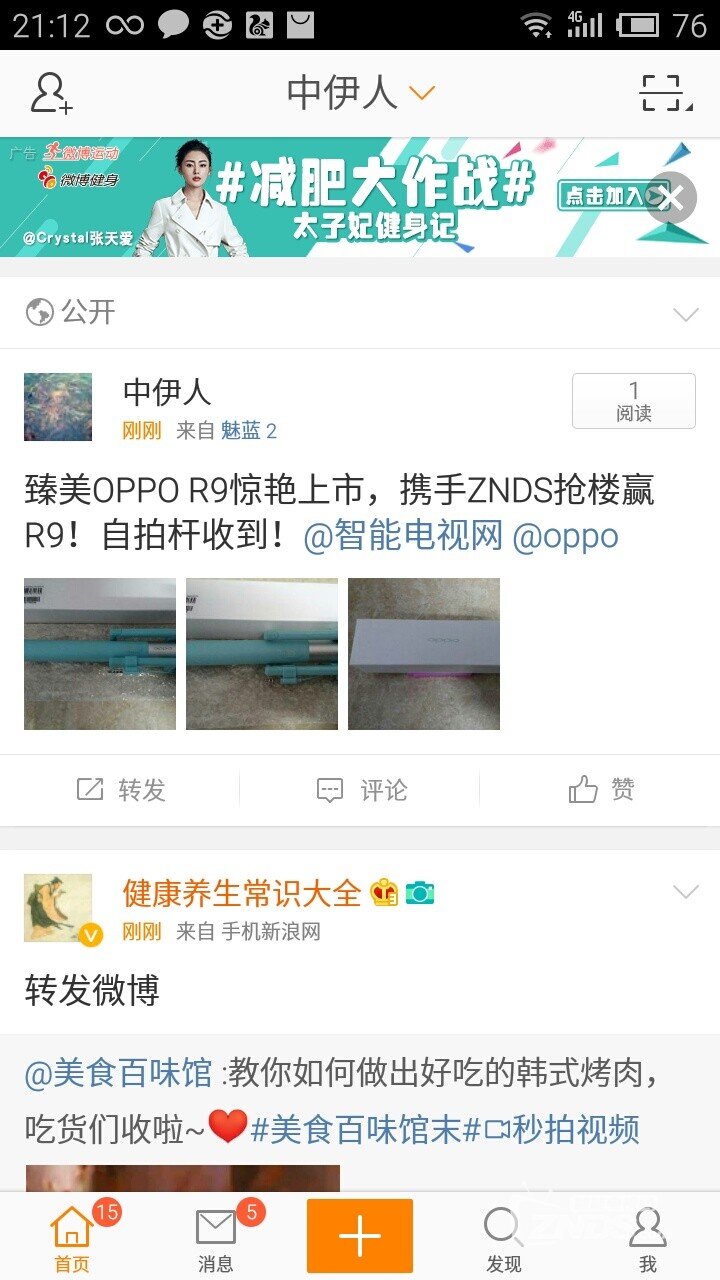The image size is (720, 1280).
Task: Switch to the 发现 tab
Action: click(503, 1238)
